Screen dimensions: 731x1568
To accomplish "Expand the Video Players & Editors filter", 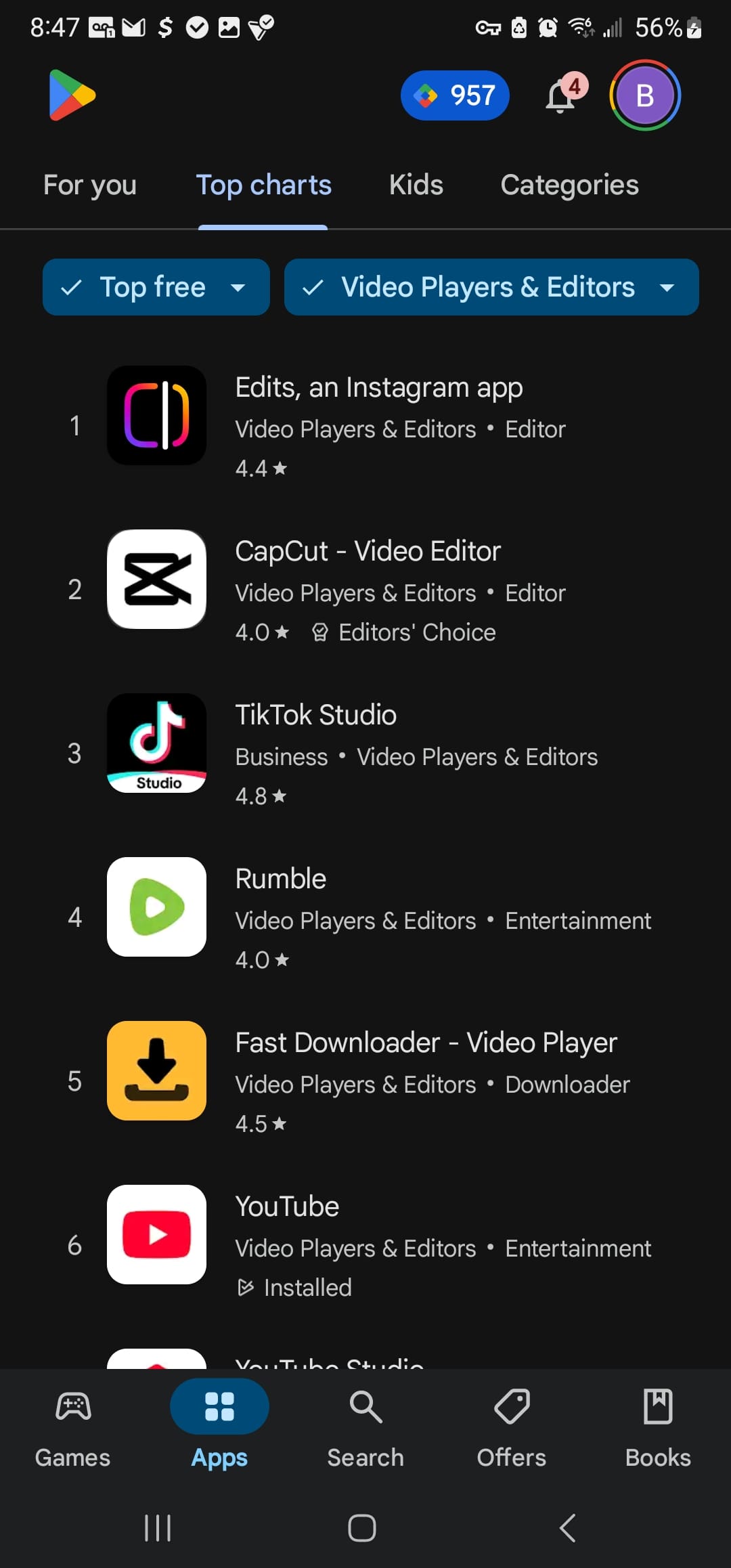I will click(x=491, y=287).
